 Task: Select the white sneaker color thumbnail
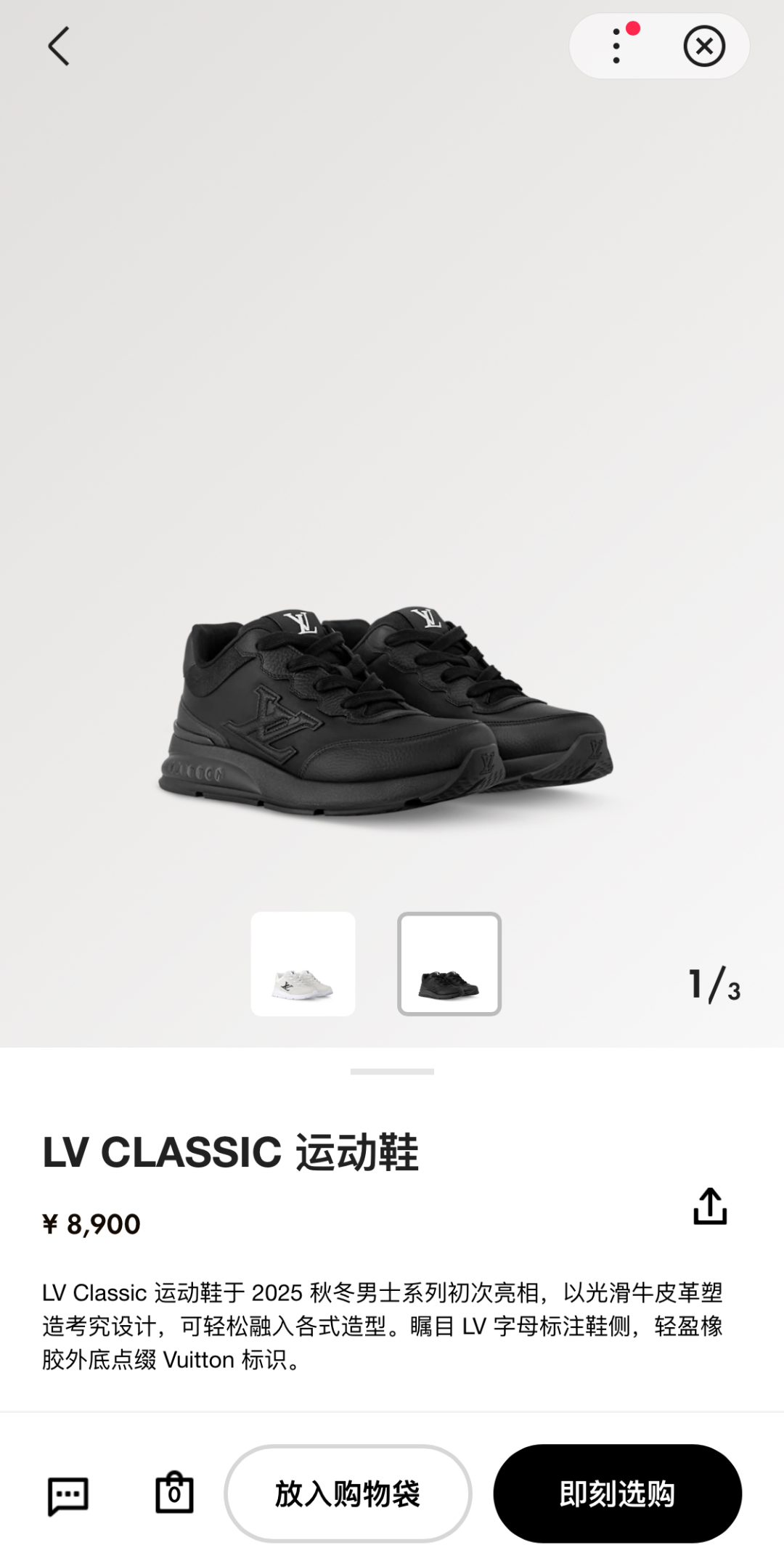coord(303,963)
